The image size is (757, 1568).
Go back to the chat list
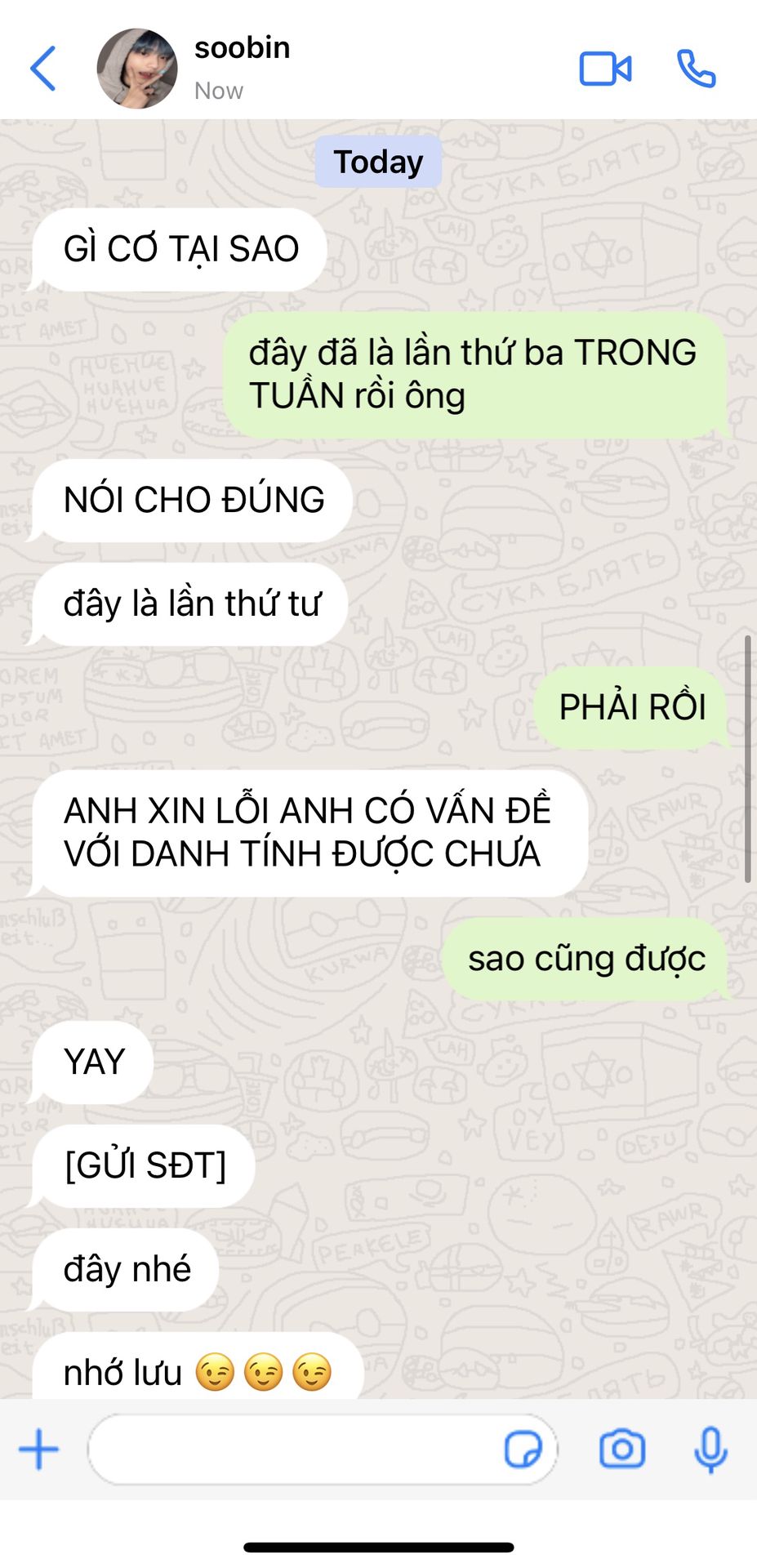tap(43, 69)
